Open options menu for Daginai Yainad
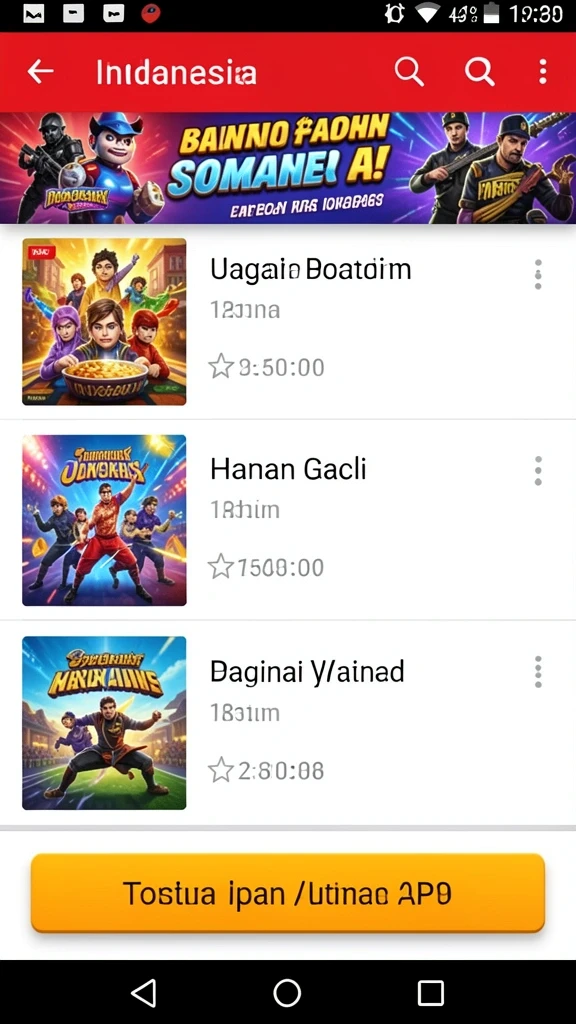Screen dimensions: 576x1024 538,672
